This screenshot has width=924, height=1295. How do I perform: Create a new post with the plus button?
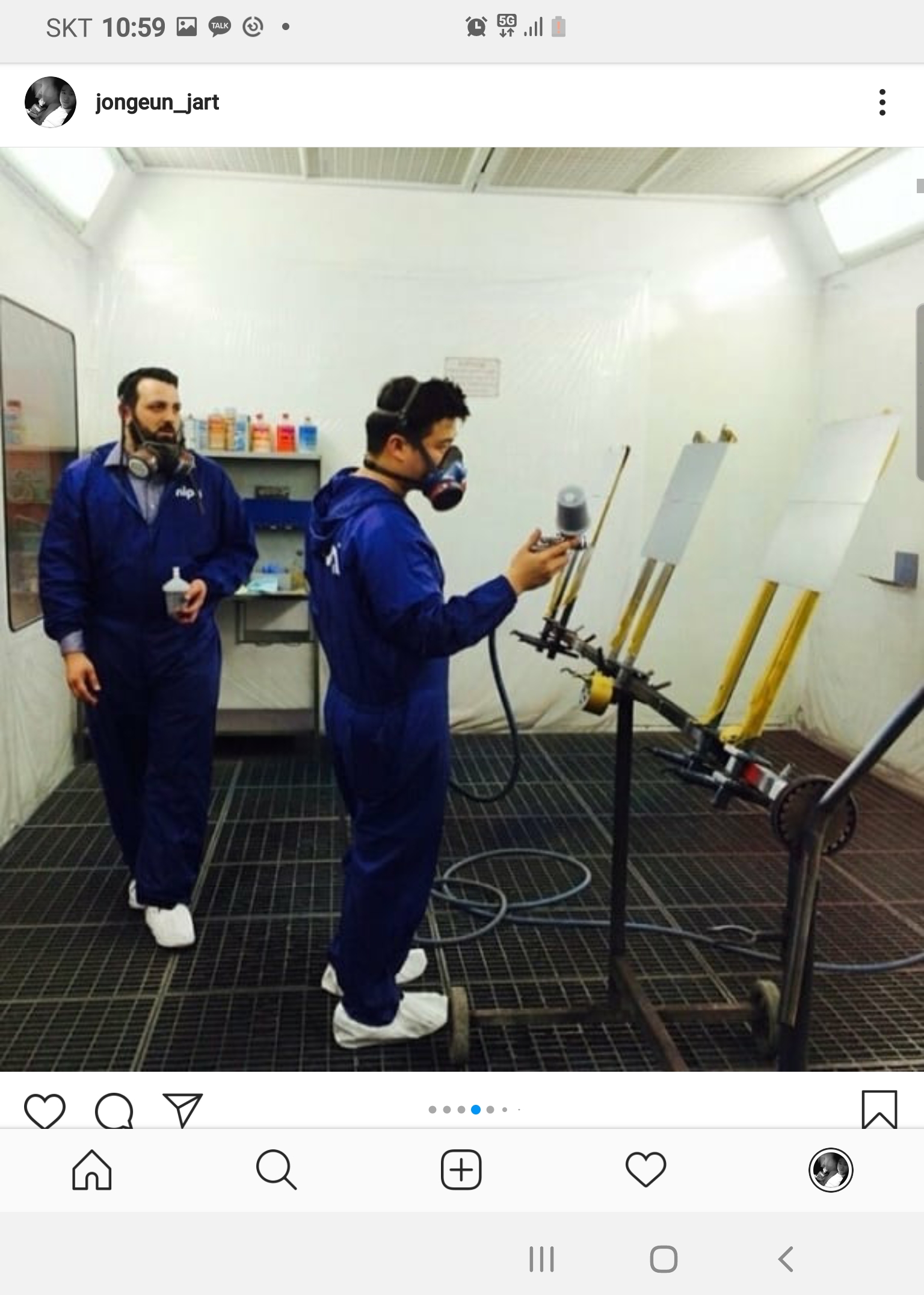[x=461, y=1170]
